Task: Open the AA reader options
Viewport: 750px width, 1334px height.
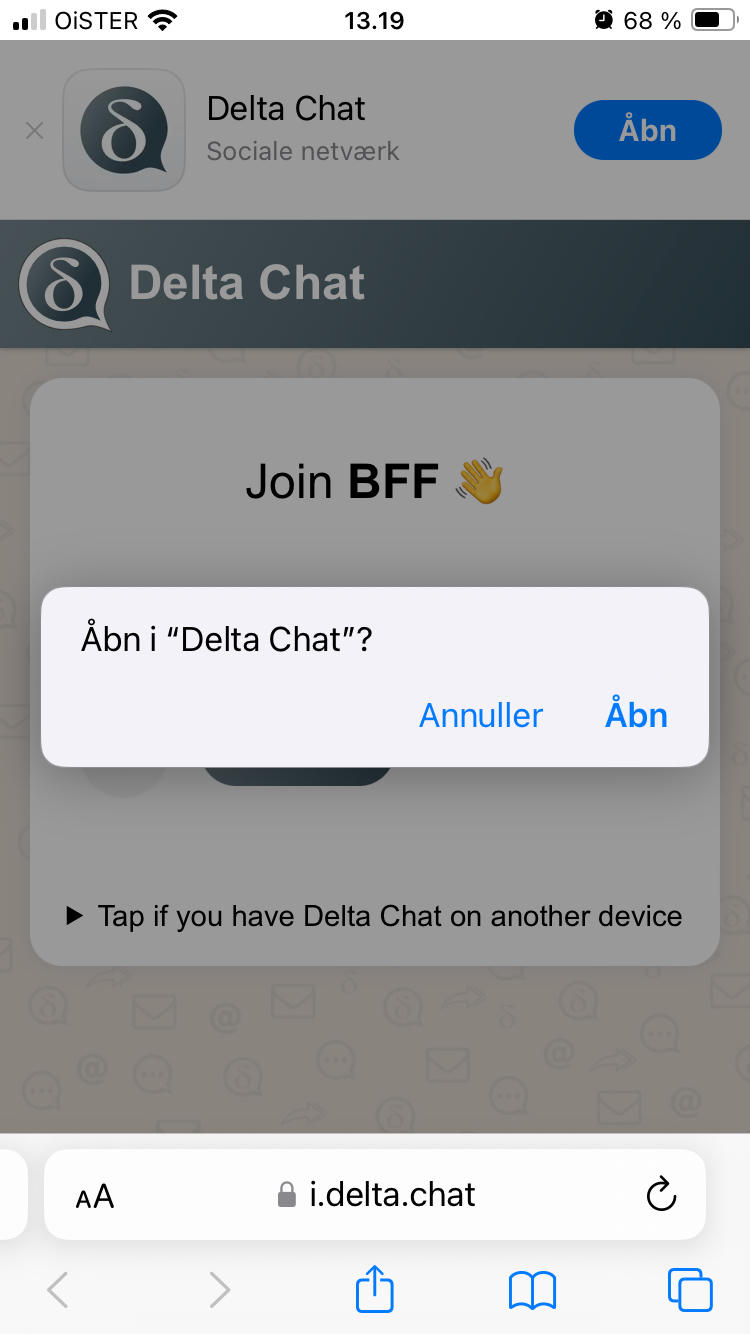Action: [x=95, y=1195]
